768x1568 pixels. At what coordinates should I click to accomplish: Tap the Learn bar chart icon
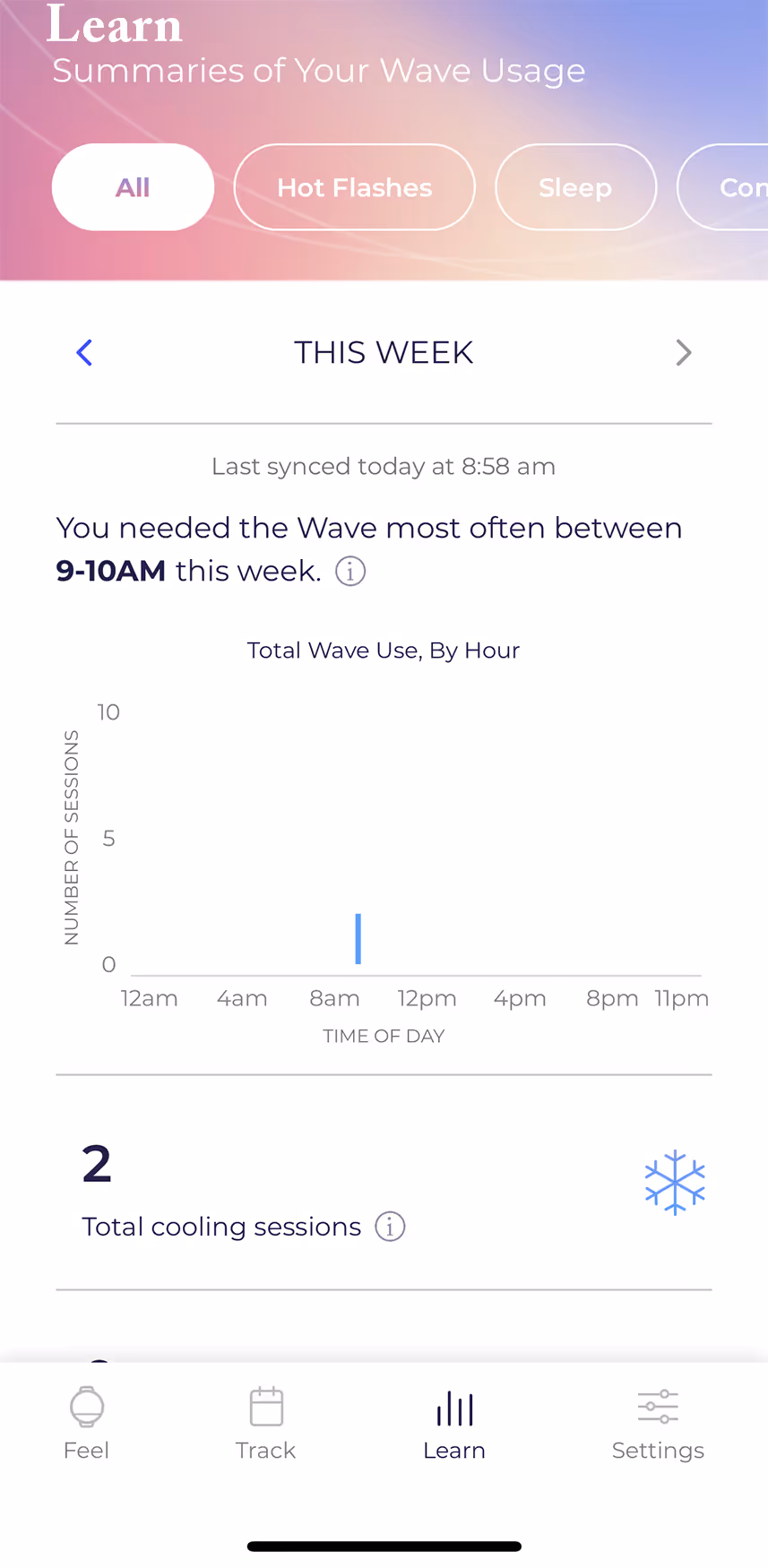coord(454,1407)
